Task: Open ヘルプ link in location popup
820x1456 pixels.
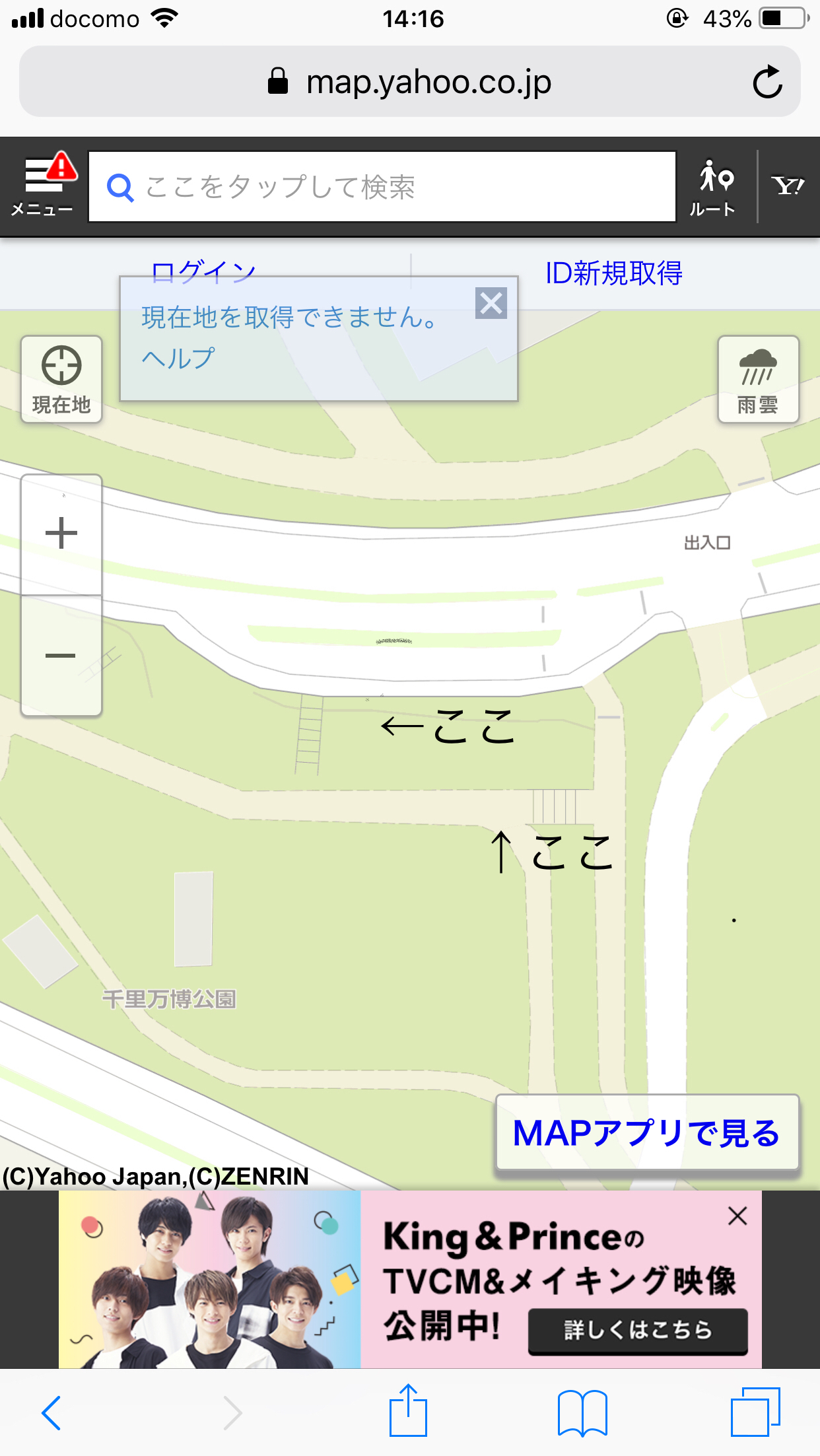Action: click(178, 359)
